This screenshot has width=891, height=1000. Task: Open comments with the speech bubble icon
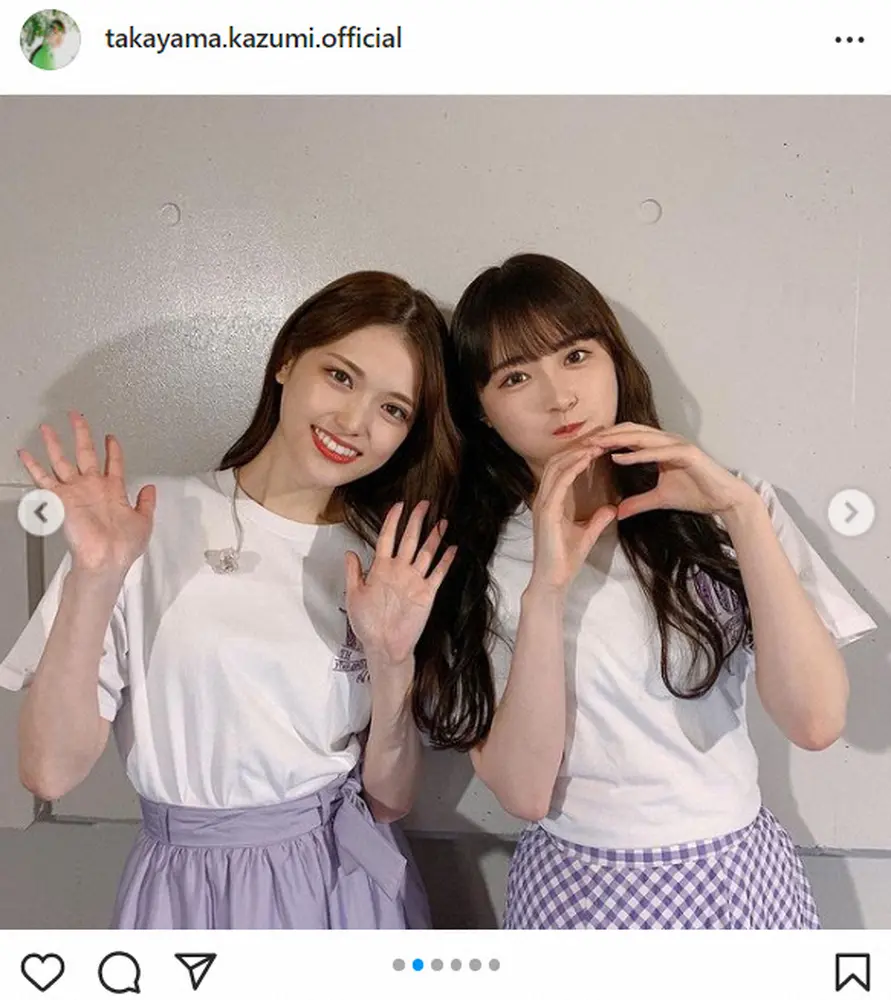pos(119,972)
